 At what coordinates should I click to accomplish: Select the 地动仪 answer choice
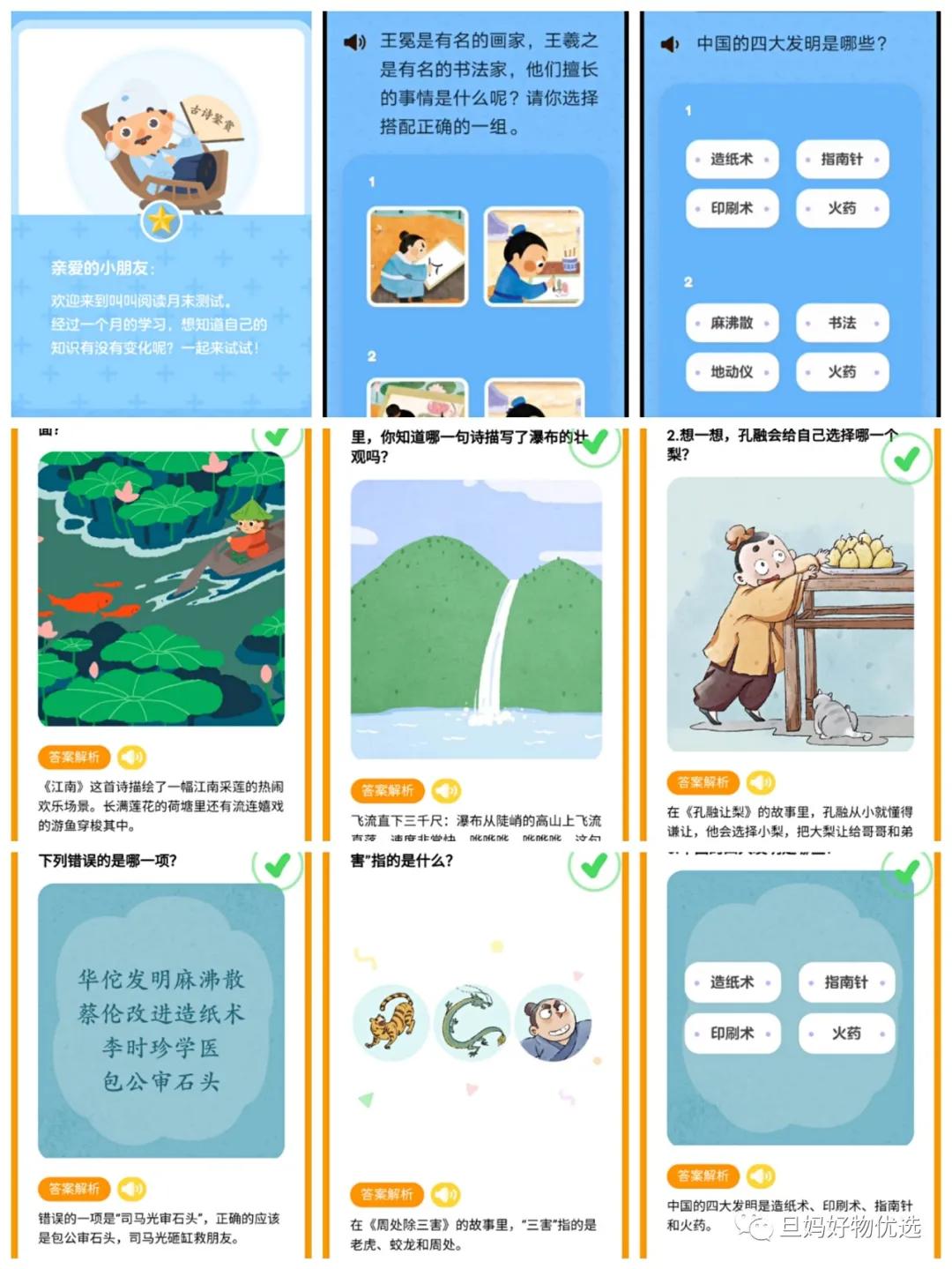pyautogui.click(x=731, y=372)
